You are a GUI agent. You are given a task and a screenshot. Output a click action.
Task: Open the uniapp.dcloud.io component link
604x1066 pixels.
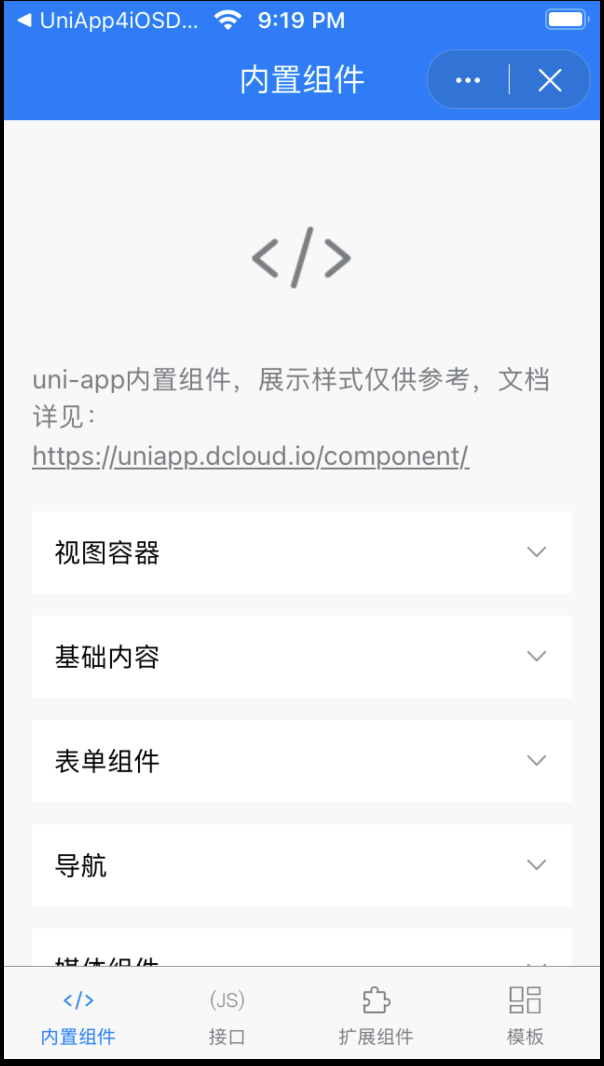pos(250,456)
